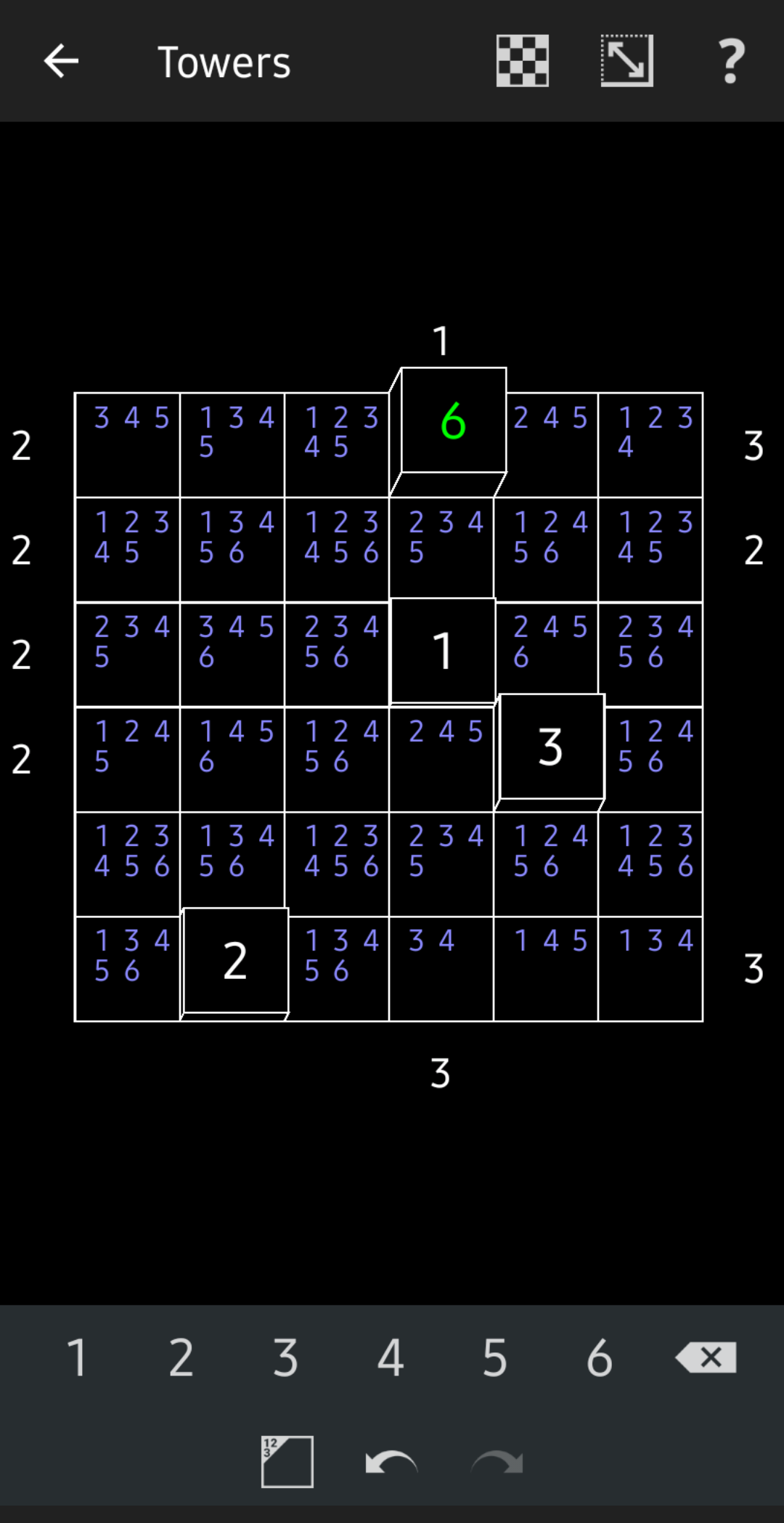This screenshot has height=1523, width=784.
Task: Enter number 3 from keypad
Action: [x=286, y=1357]
